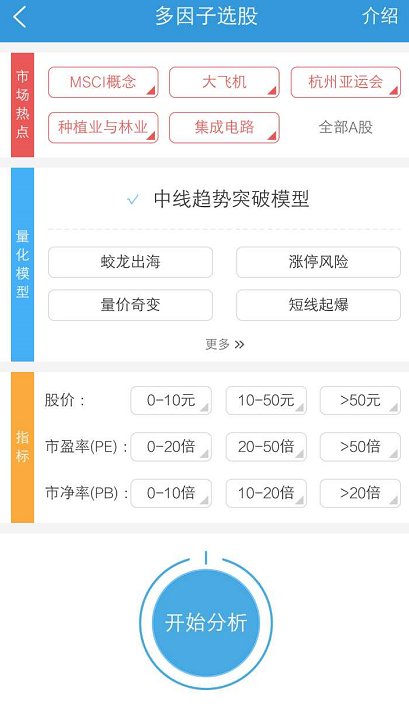
Task: Go back using the top-left arrow
Action: [20, 17]
